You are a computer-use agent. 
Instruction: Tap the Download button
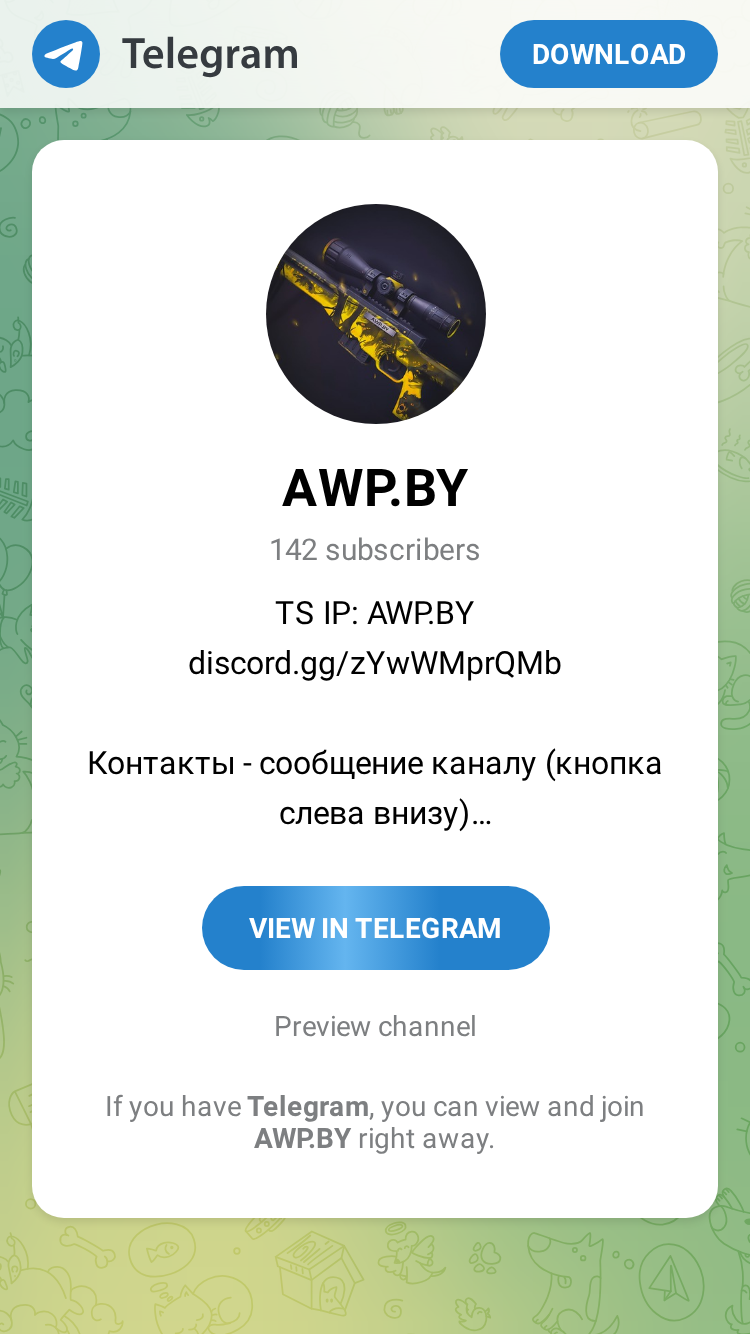tap(608, 54)
